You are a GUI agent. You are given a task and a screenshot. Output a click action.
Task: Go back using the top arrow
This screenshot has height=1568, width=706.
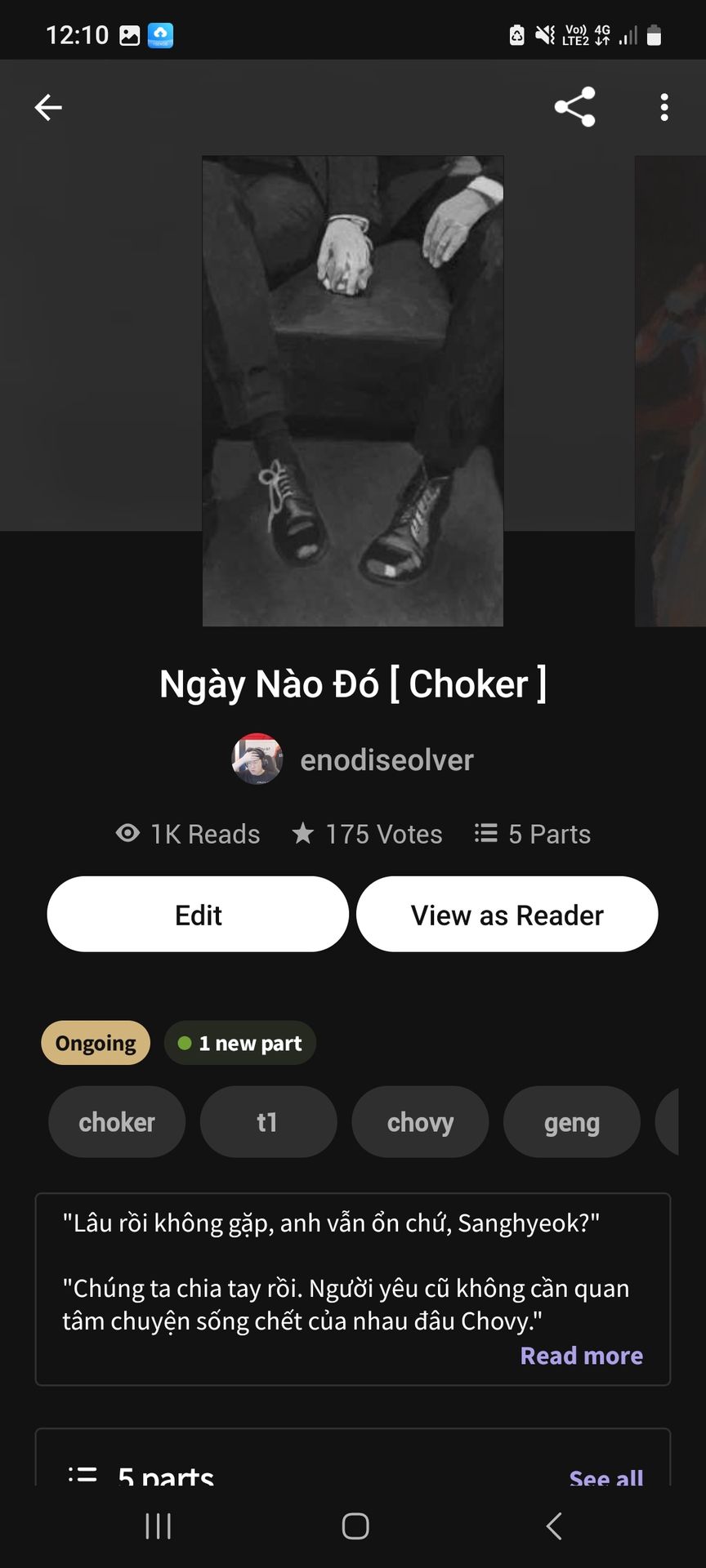point(48,107)
